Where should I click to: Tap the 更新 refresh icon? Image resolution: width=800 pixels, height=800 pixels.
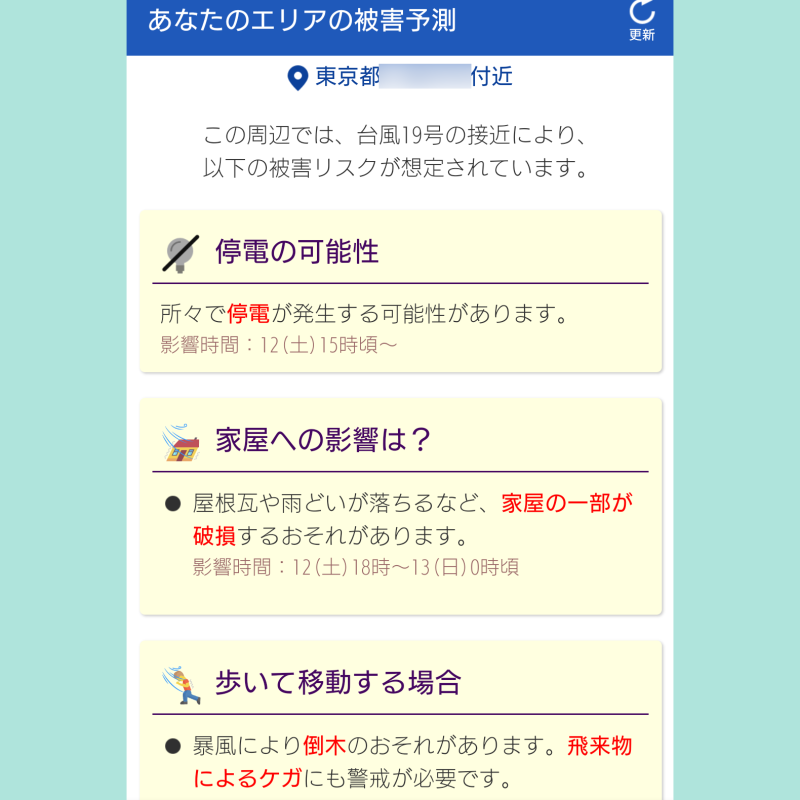(641, 18)
